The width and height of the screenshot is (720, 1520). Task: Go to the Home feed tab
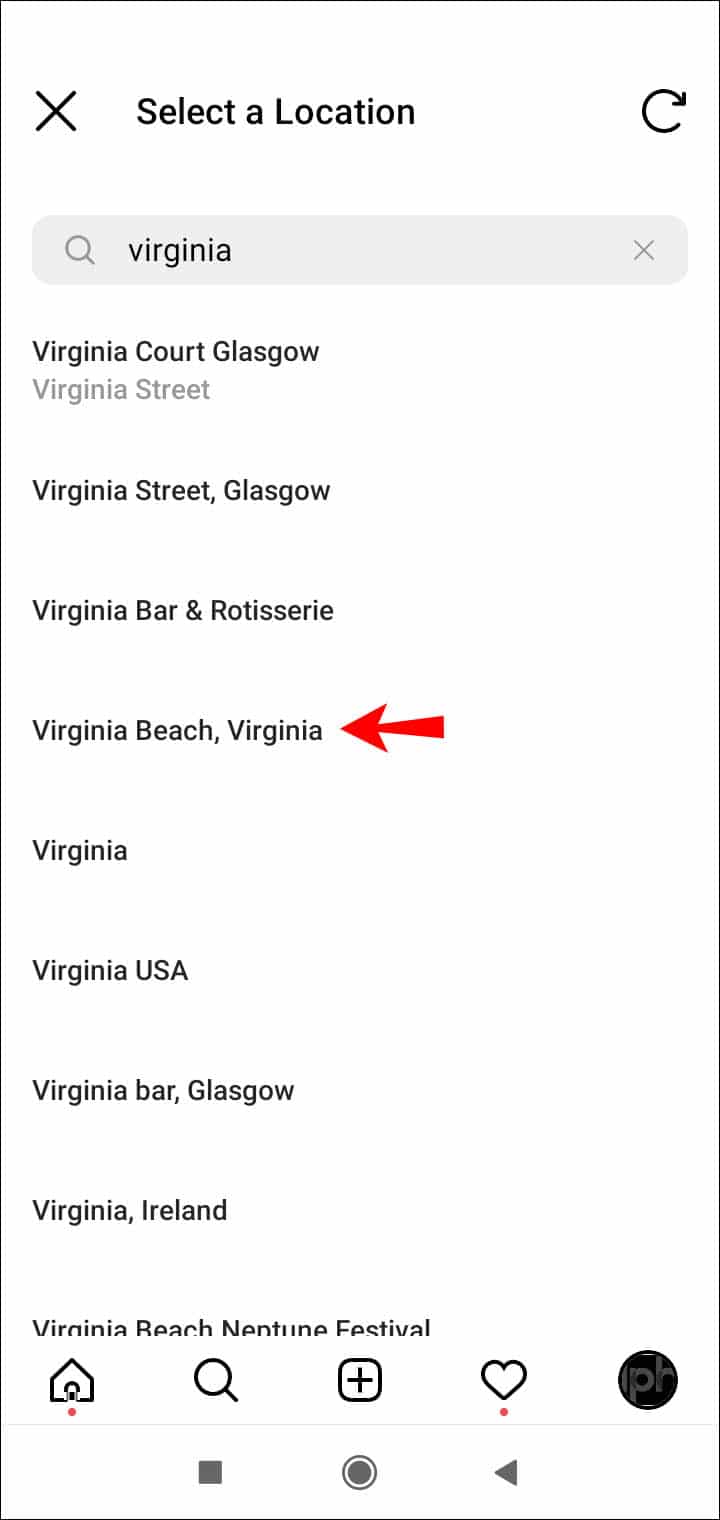tap(72, 1382)
